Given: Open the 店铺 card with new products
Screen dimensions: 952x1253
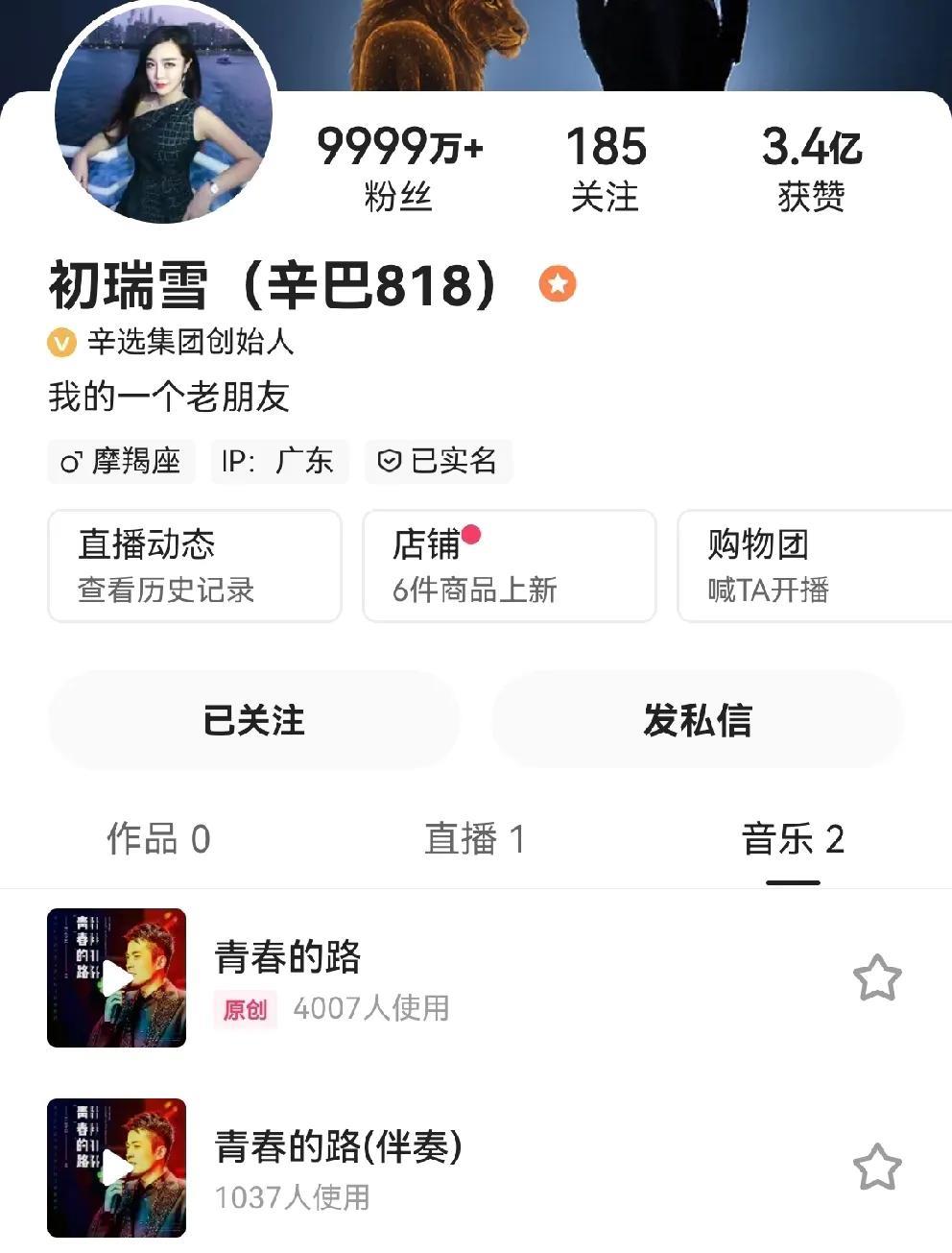Looking at the screenshot, I should [x=509, y=566].
